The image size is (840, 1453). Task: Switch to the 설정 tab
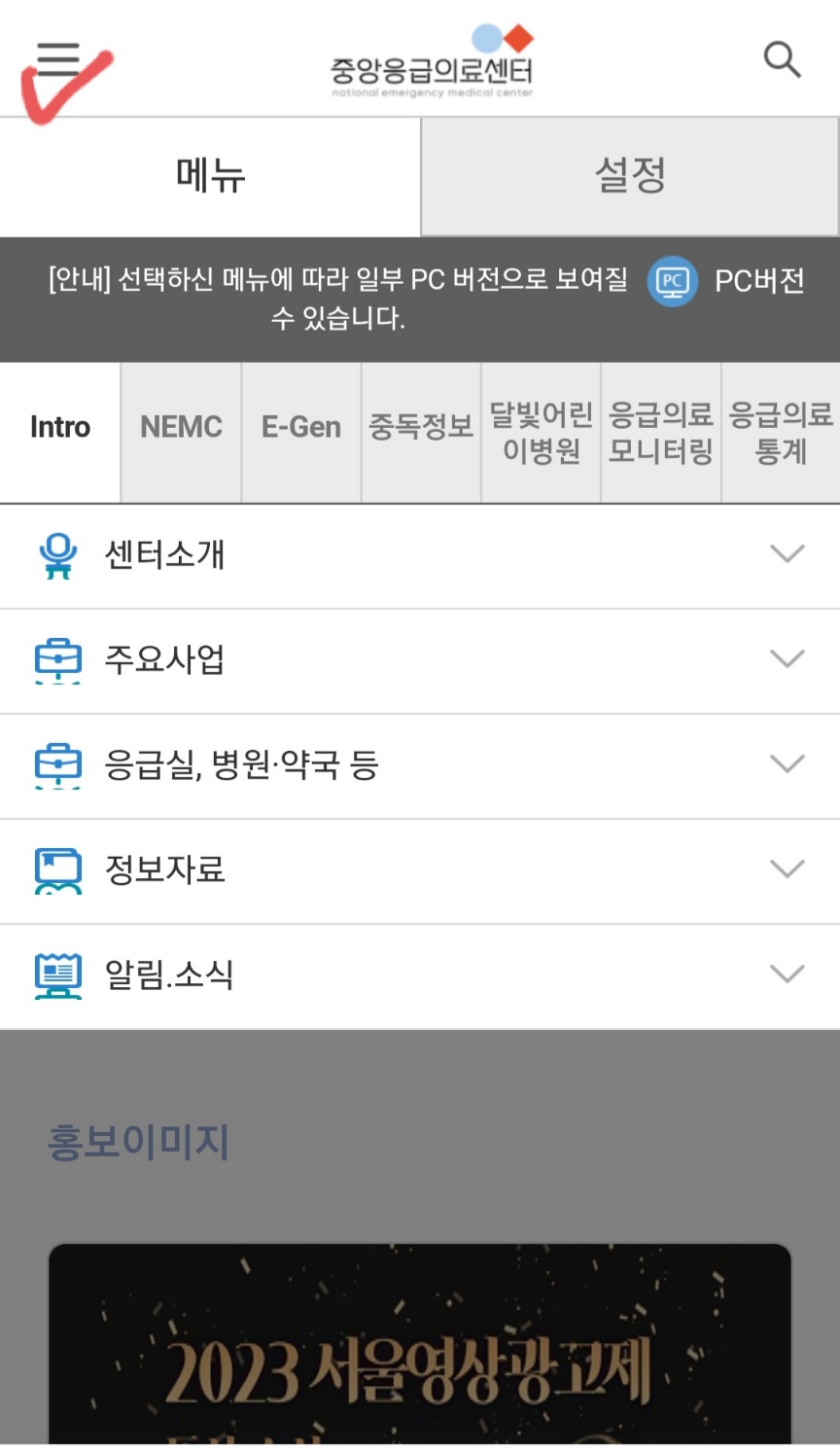coord(629,176)
